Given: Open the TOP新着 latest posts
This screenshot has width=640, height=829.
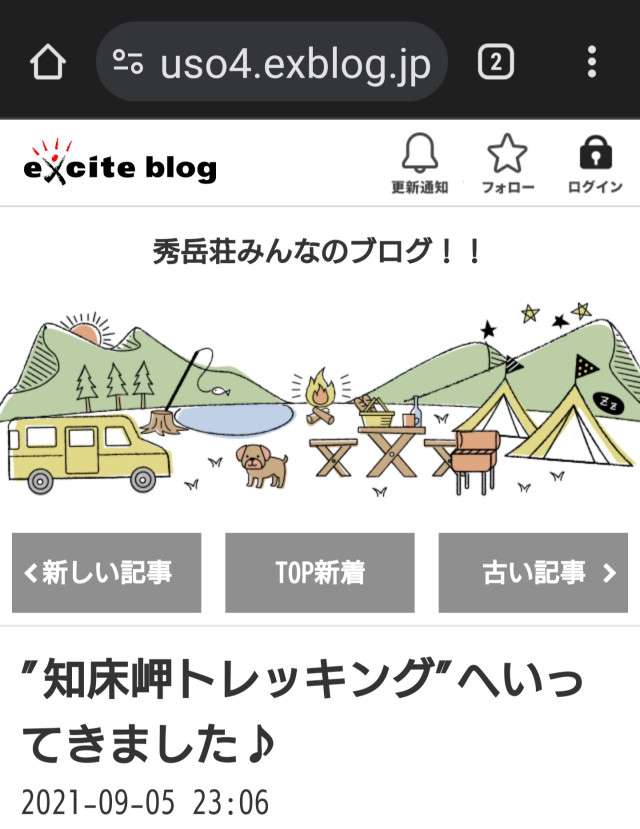Looking at the screenshot, I should (319, 572).
